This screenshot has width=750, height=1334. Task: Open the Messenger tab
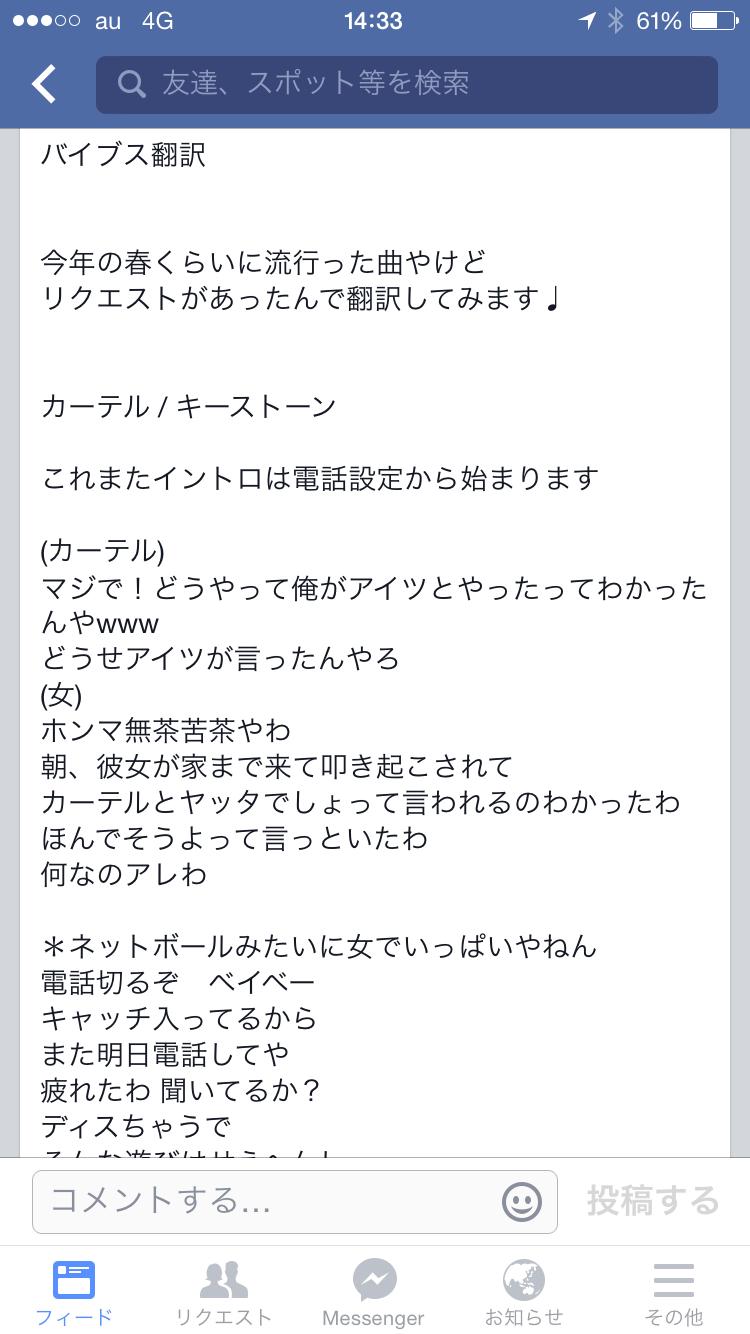tap(374, 1290)
